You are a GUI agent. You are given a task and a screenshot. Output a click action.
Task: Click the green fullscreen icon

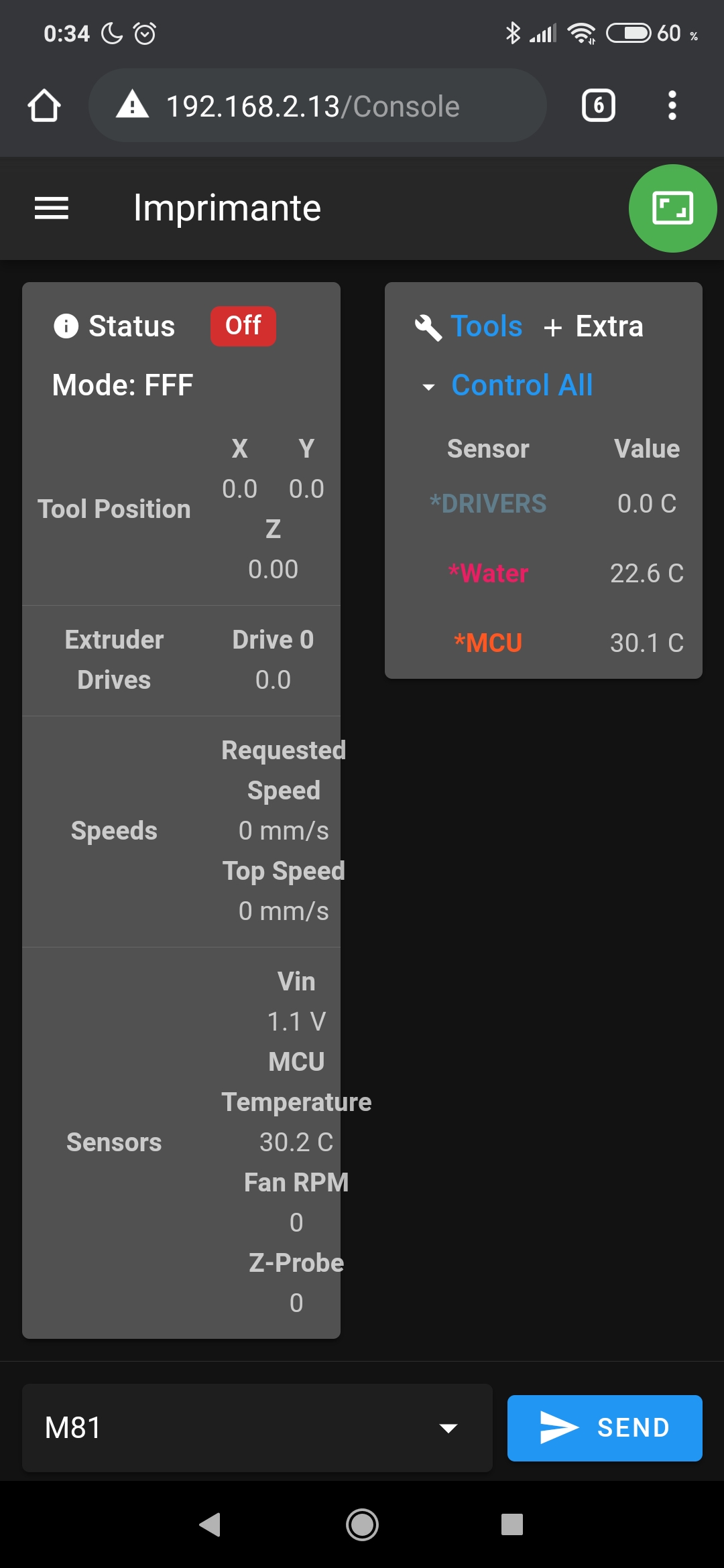(672, 208)
